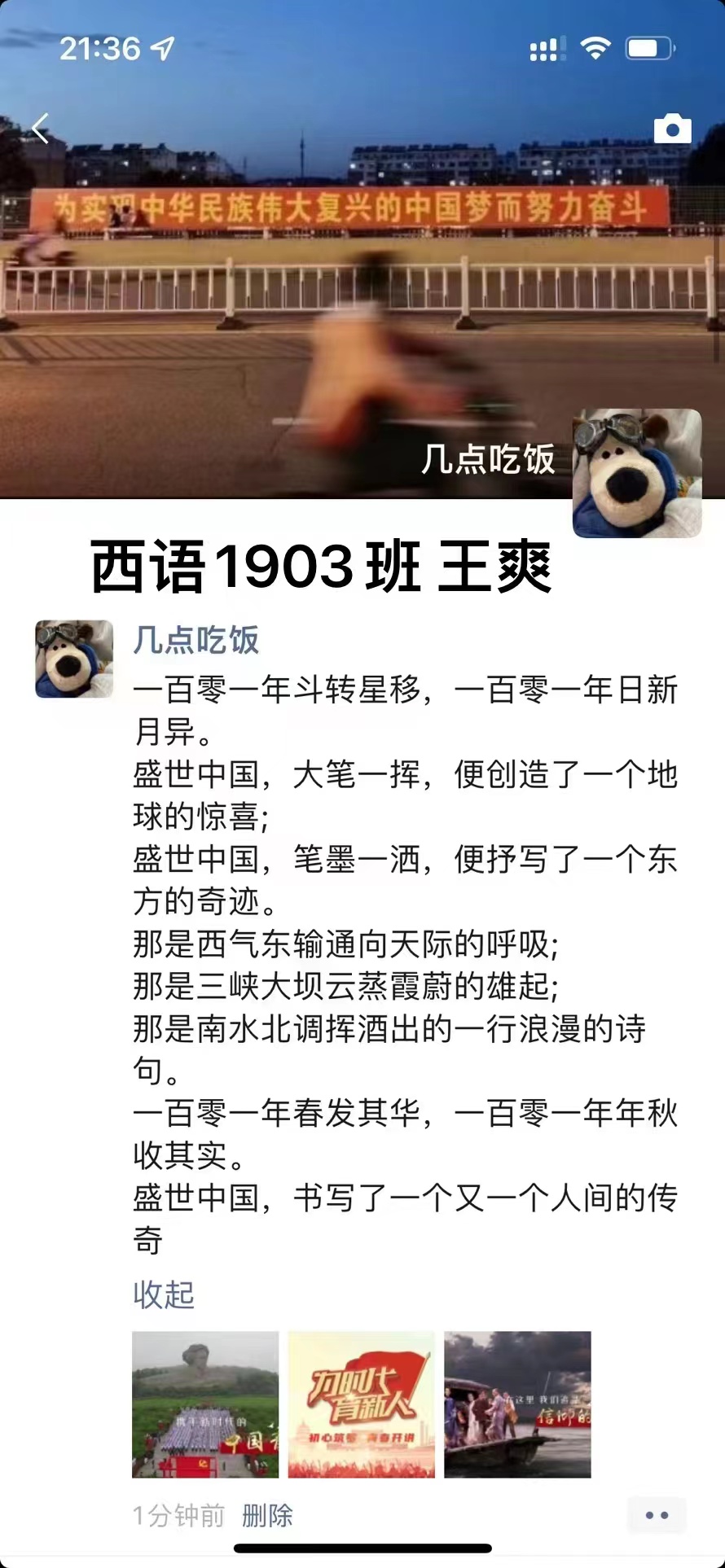
Task: View the statue photo in the post
Action: [x=205, y=1404]
